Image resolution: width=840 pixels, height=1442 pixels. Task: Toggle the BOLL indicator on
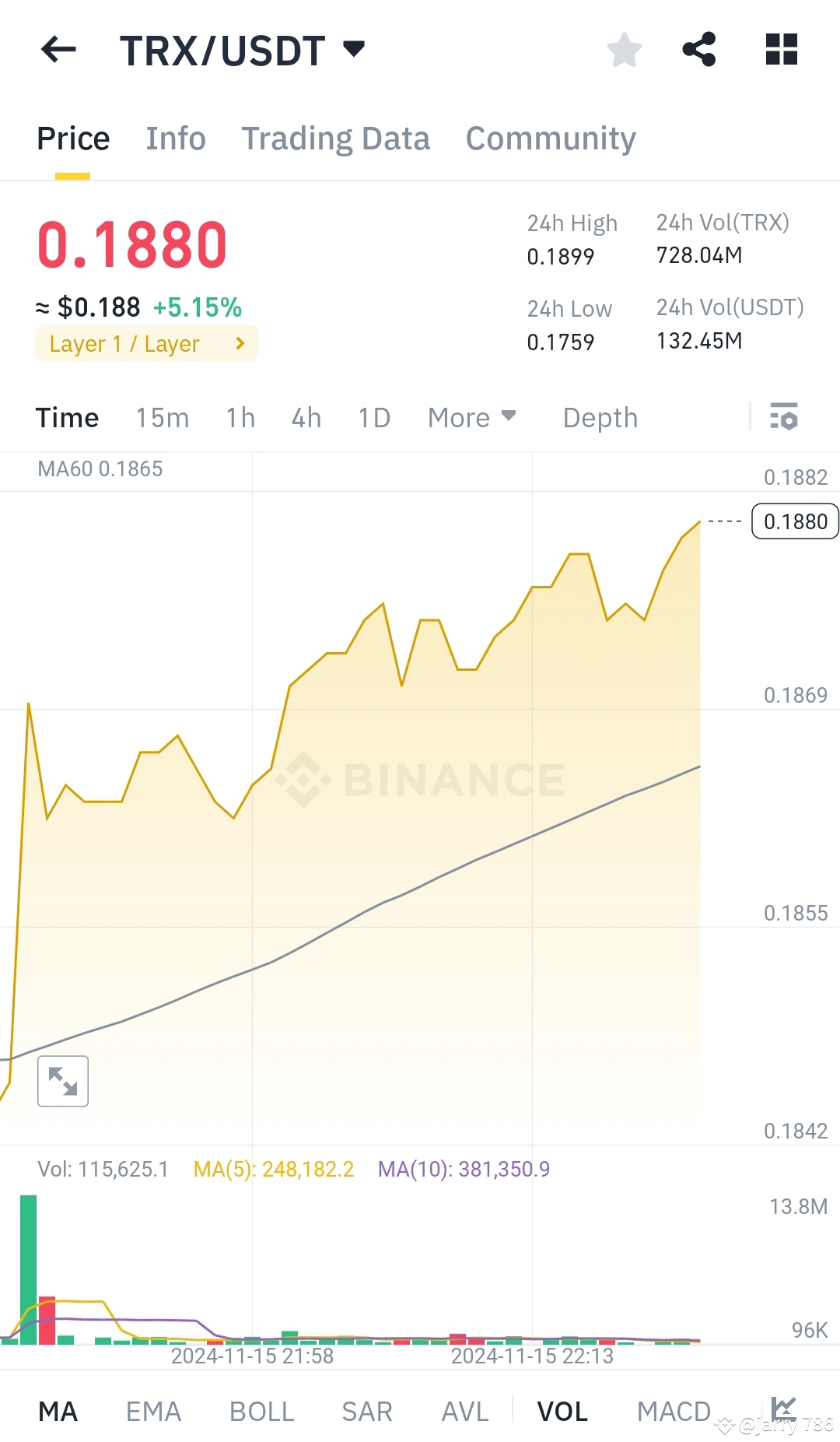pyautogui.click(x=261, y=1410)
